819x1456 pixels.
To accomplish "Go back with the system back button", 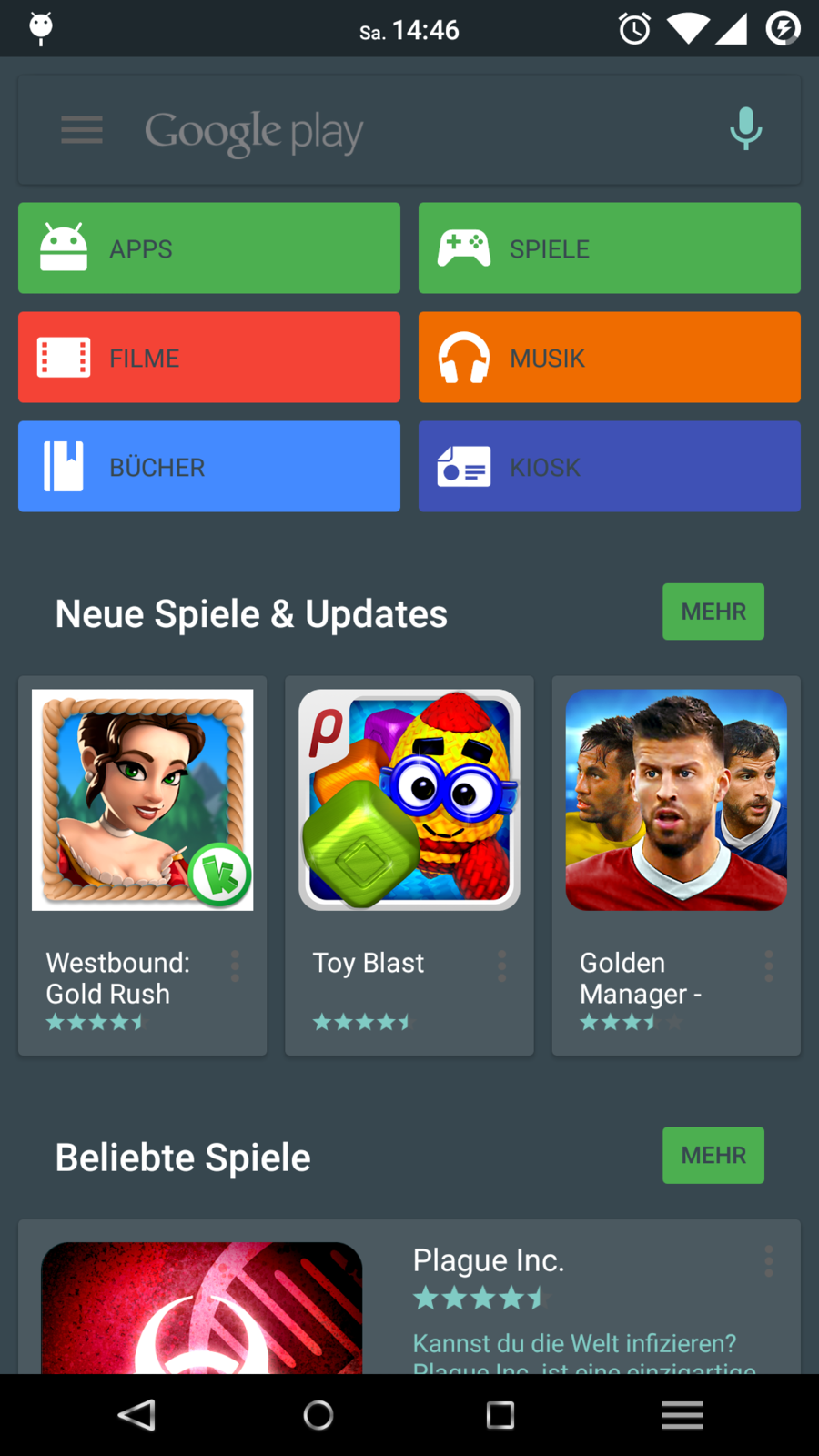I will coord(136,1415).
